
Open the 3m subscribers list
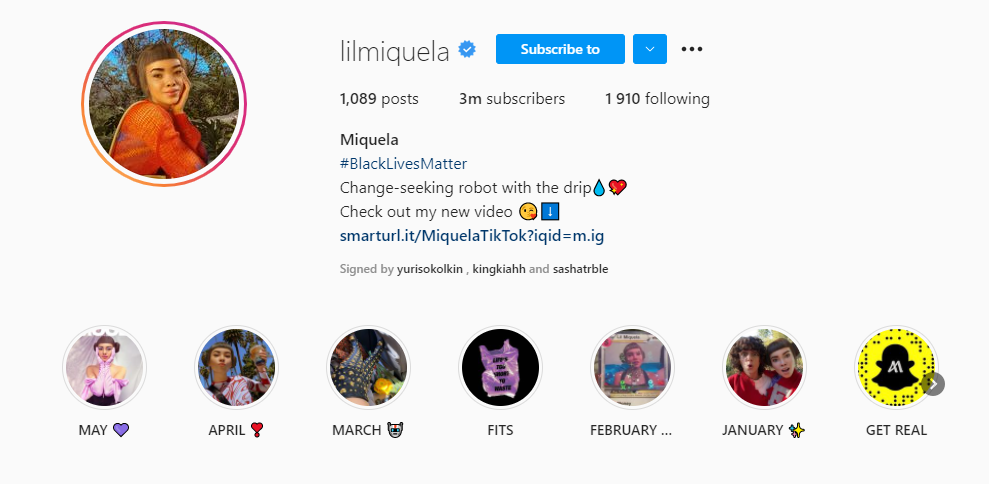coord(512,99)
